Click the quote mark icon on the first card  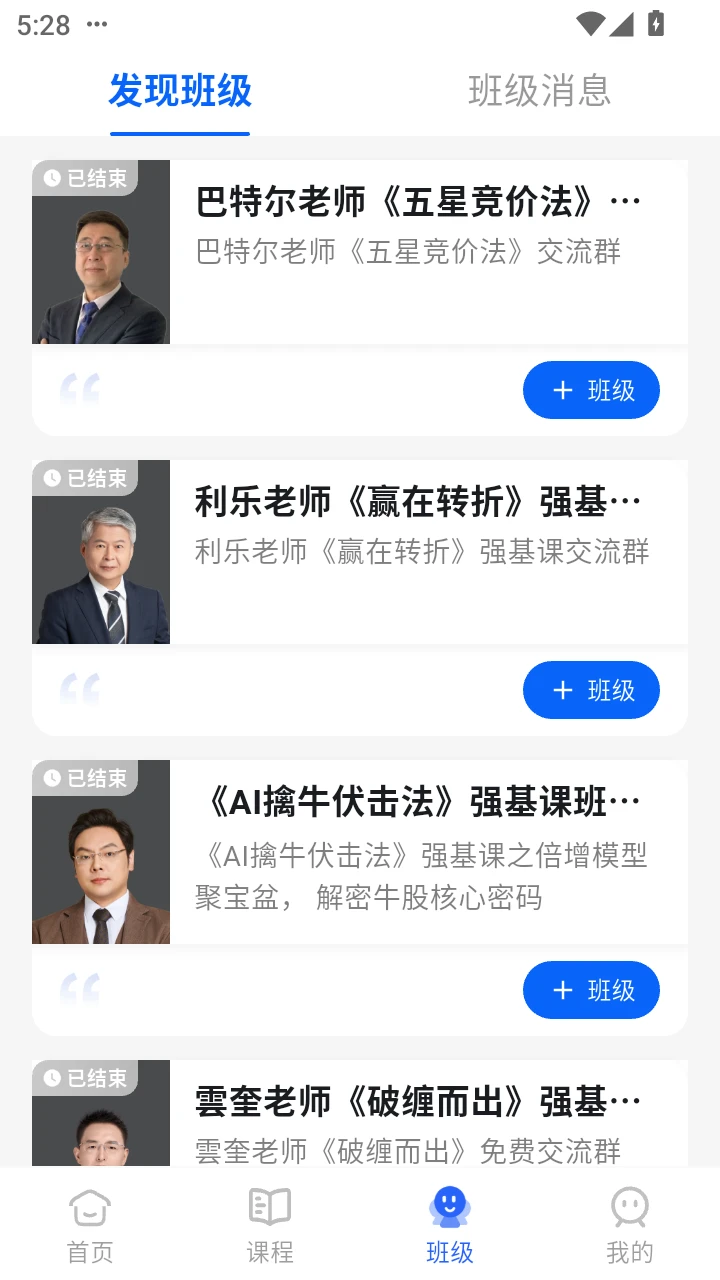78,390
